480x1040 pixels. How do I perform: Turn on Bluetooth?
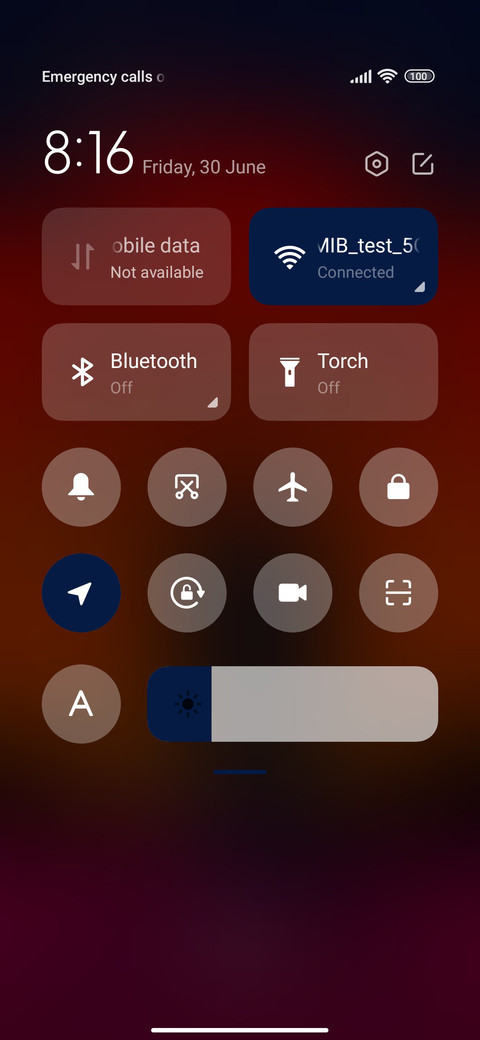(137, 372)
